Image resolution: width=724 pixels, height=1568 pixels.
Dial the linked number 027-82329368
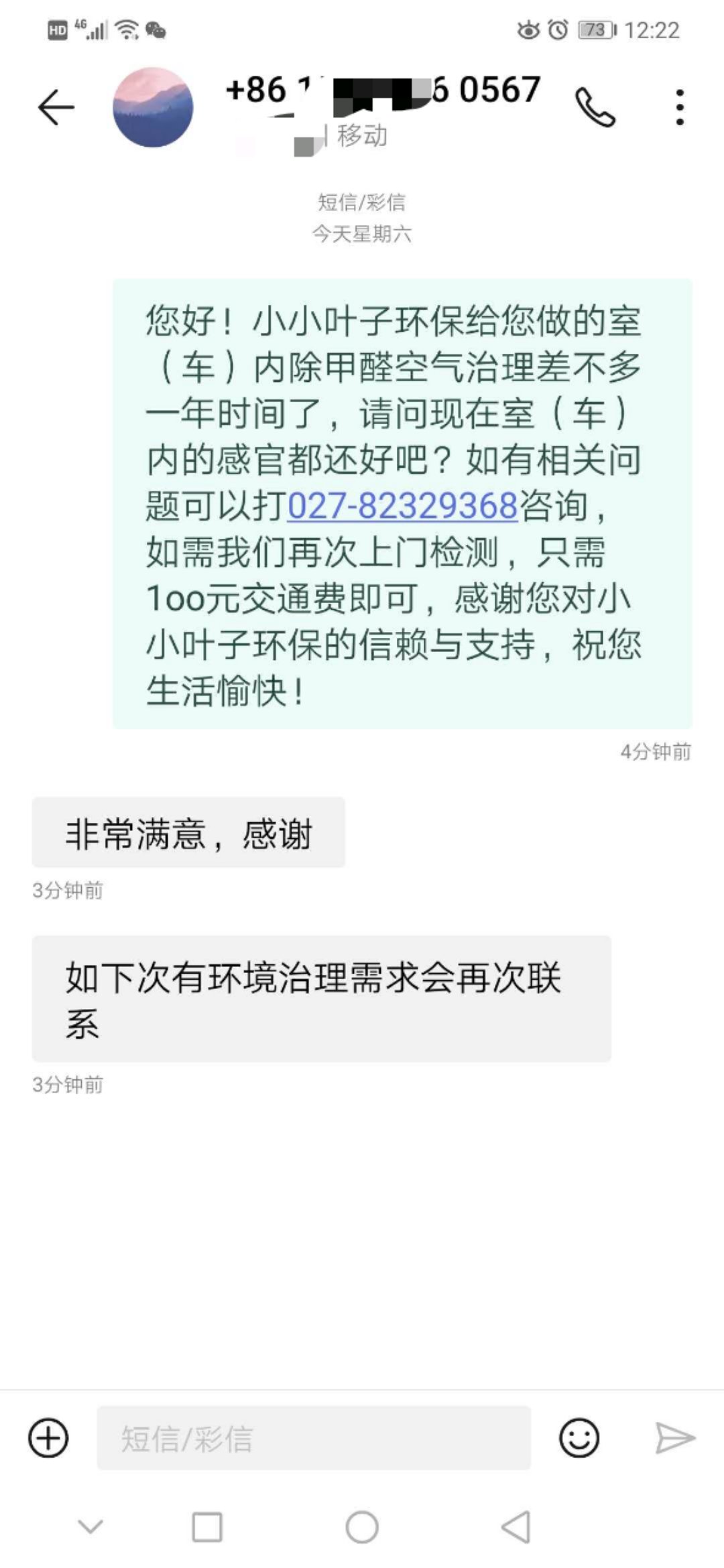tap(402, 506)
